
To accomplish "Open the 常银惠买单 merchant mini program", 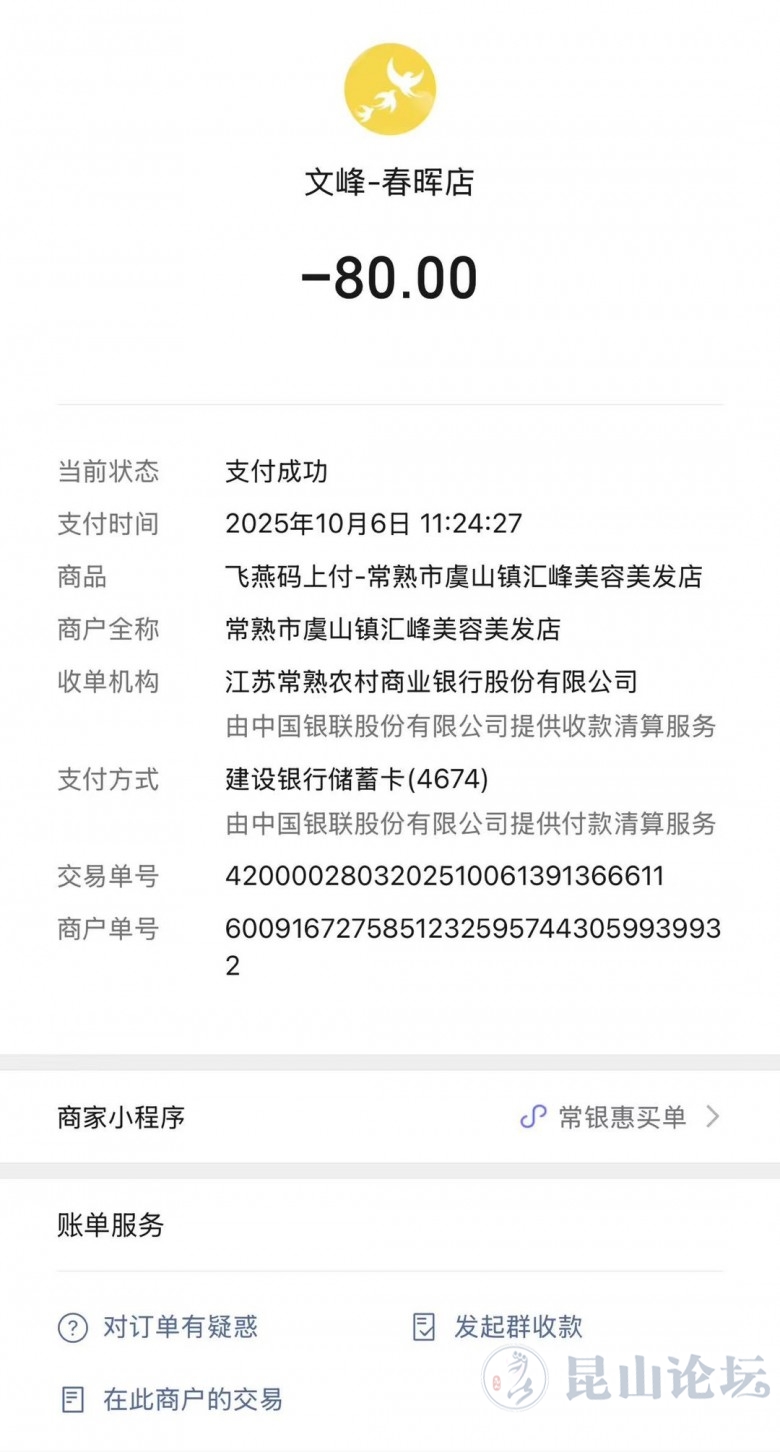I will 620,1117.
